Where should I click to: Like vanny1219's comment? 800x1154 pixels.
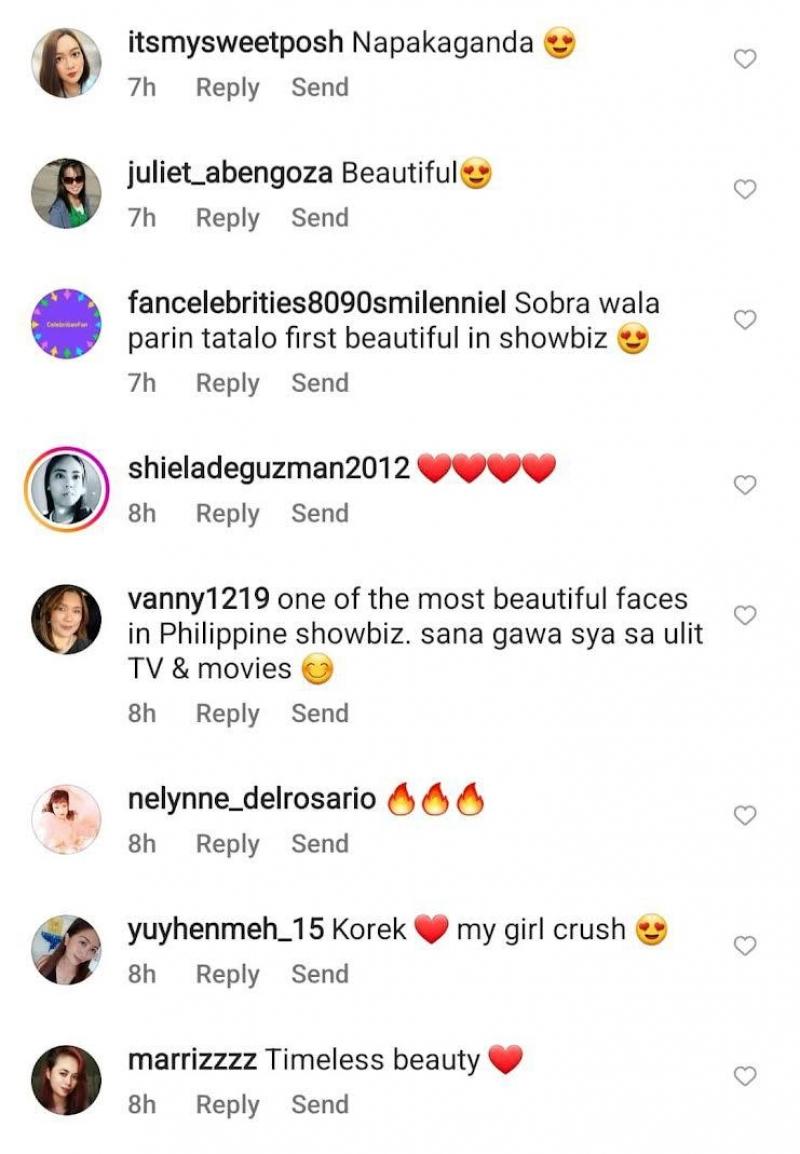pyautogui.click(x=745, y=615)
